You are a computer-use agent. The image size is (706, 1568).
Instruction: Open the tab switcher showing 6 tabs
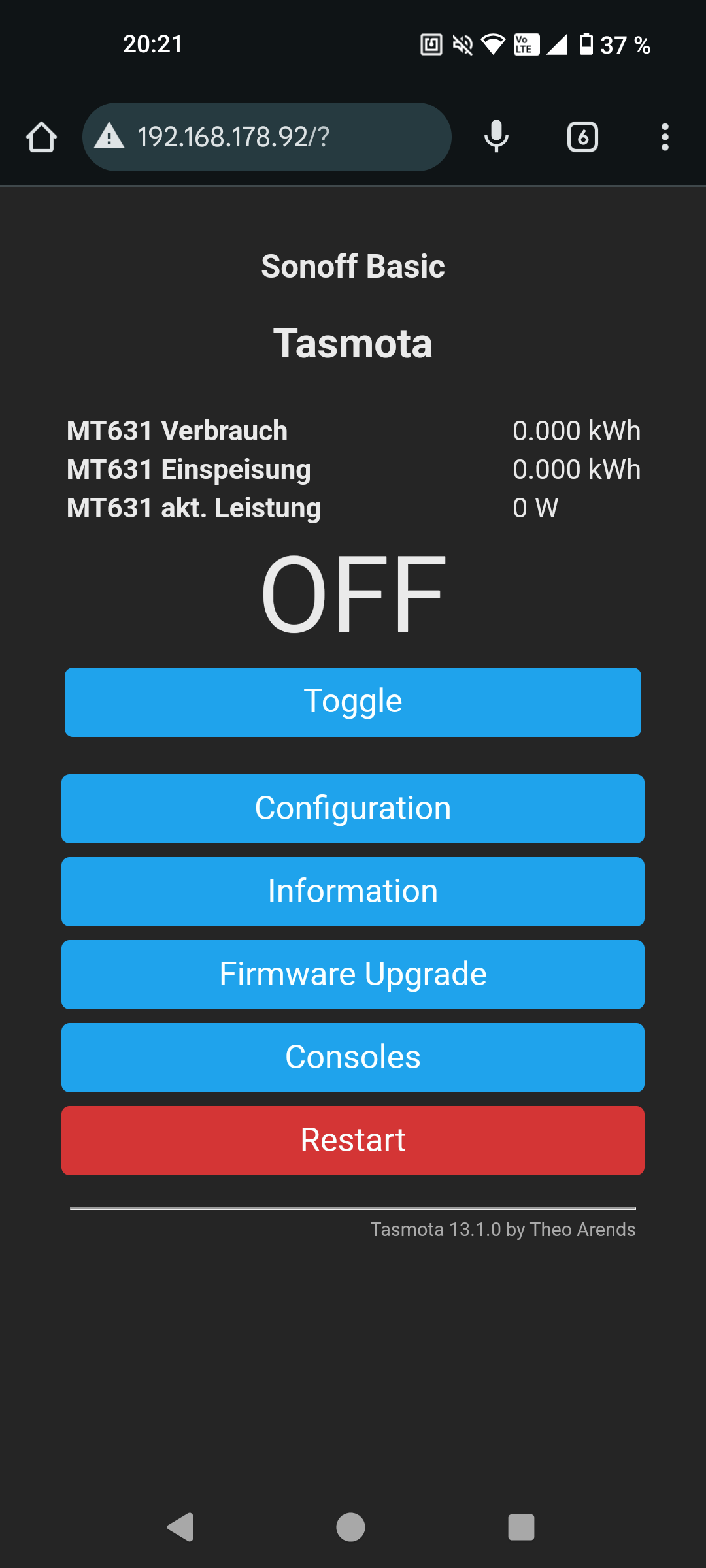click(x=582, y=137)
